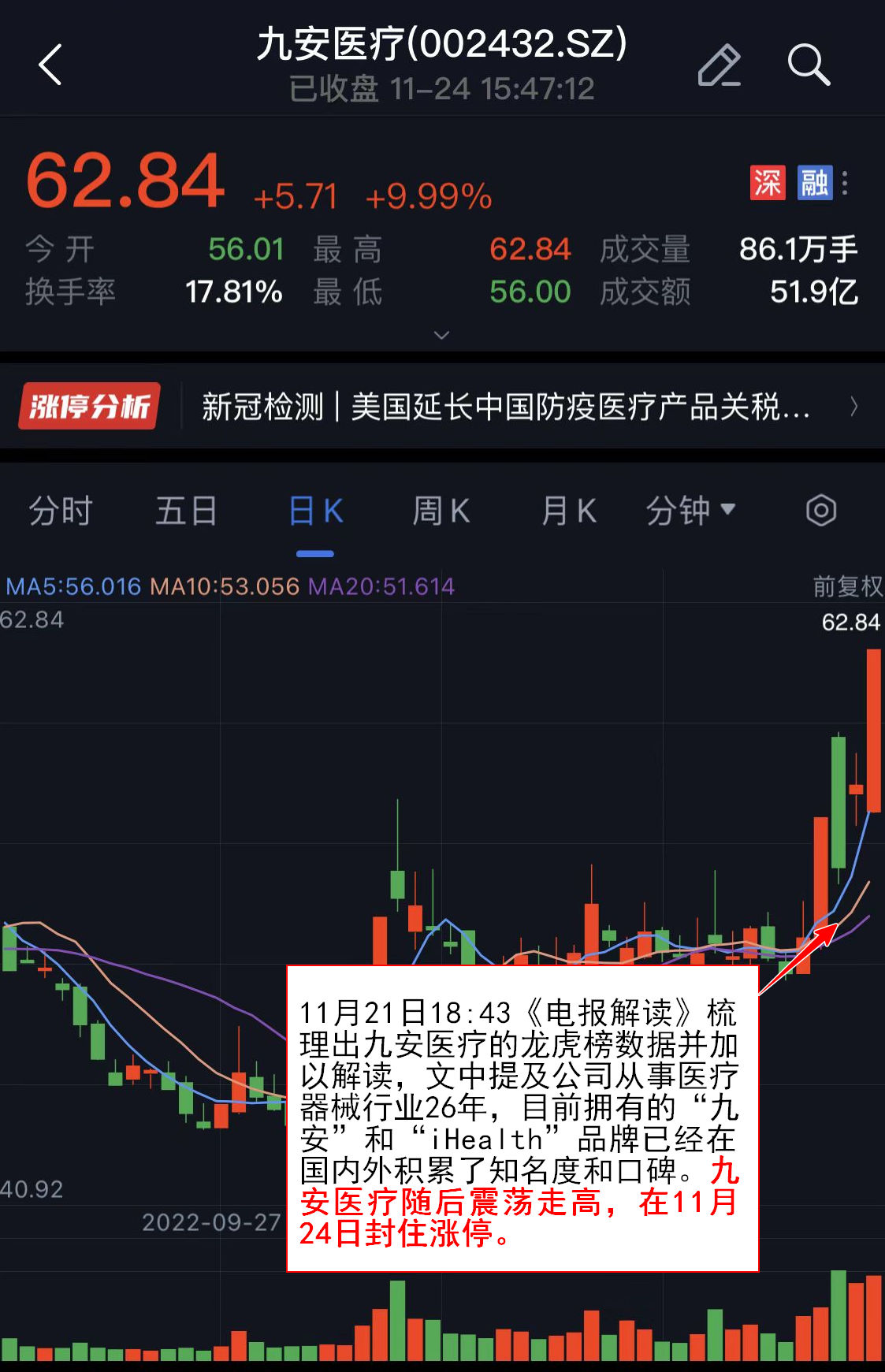The image size is (885, 1372).
Task: Tap the 融 margin trading badge
Action: pyautogui.click(x=814, y=183)
